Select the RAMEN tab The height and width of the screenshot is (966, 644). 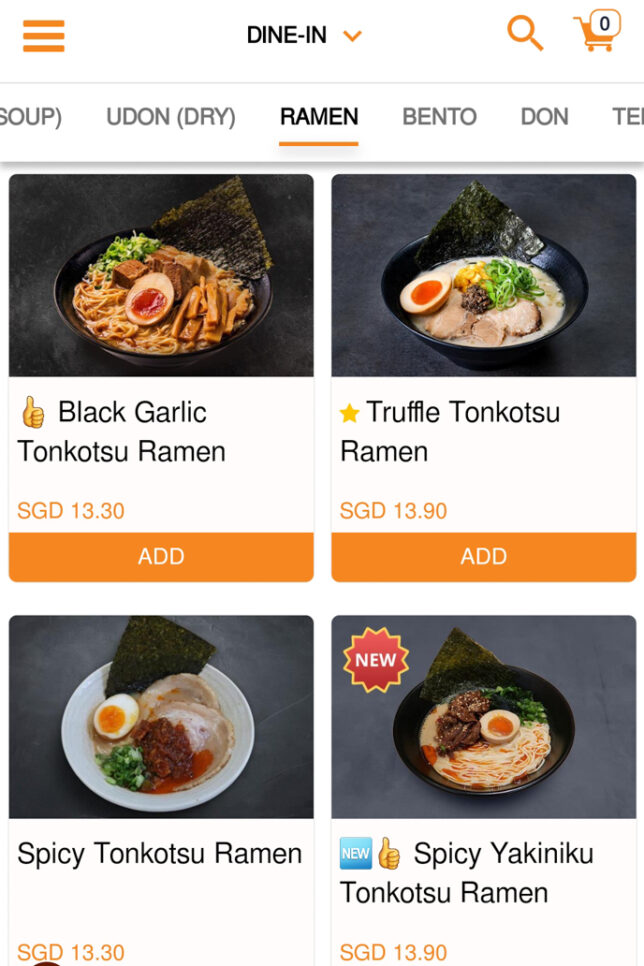point(319,117)
